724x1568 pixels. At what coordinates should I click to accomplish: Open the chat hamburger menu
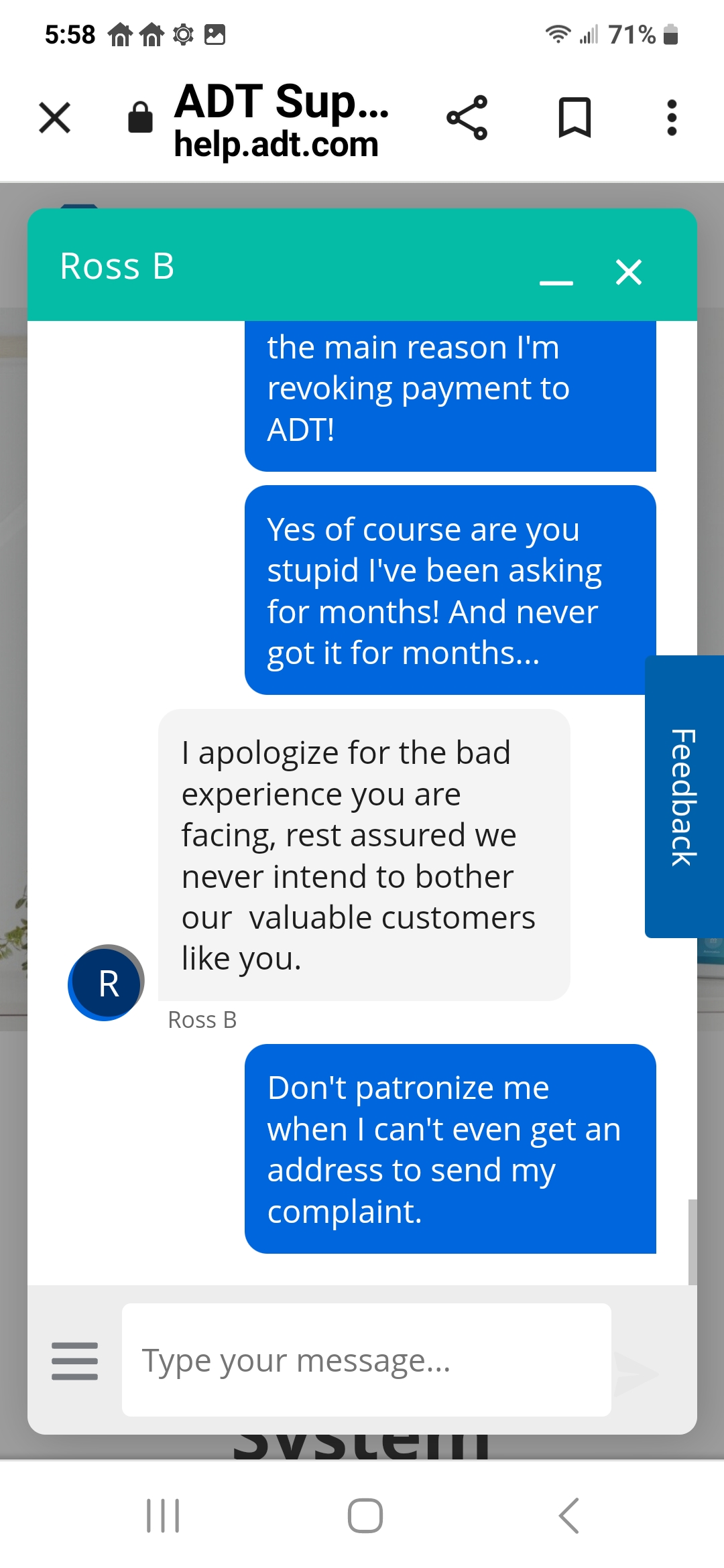coord(74,1360)
